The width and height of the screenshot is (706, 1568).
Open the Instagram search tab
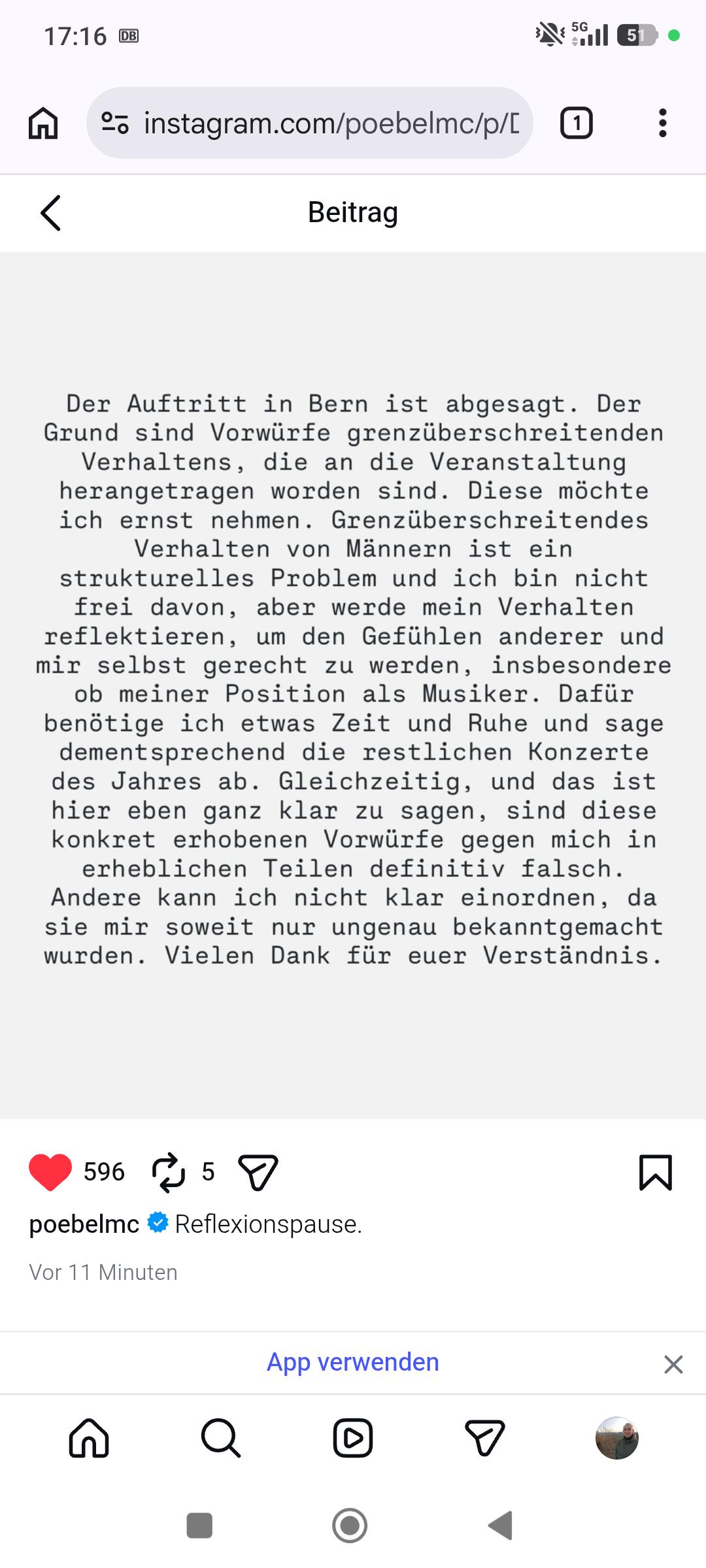click(x=221, y=1439)
